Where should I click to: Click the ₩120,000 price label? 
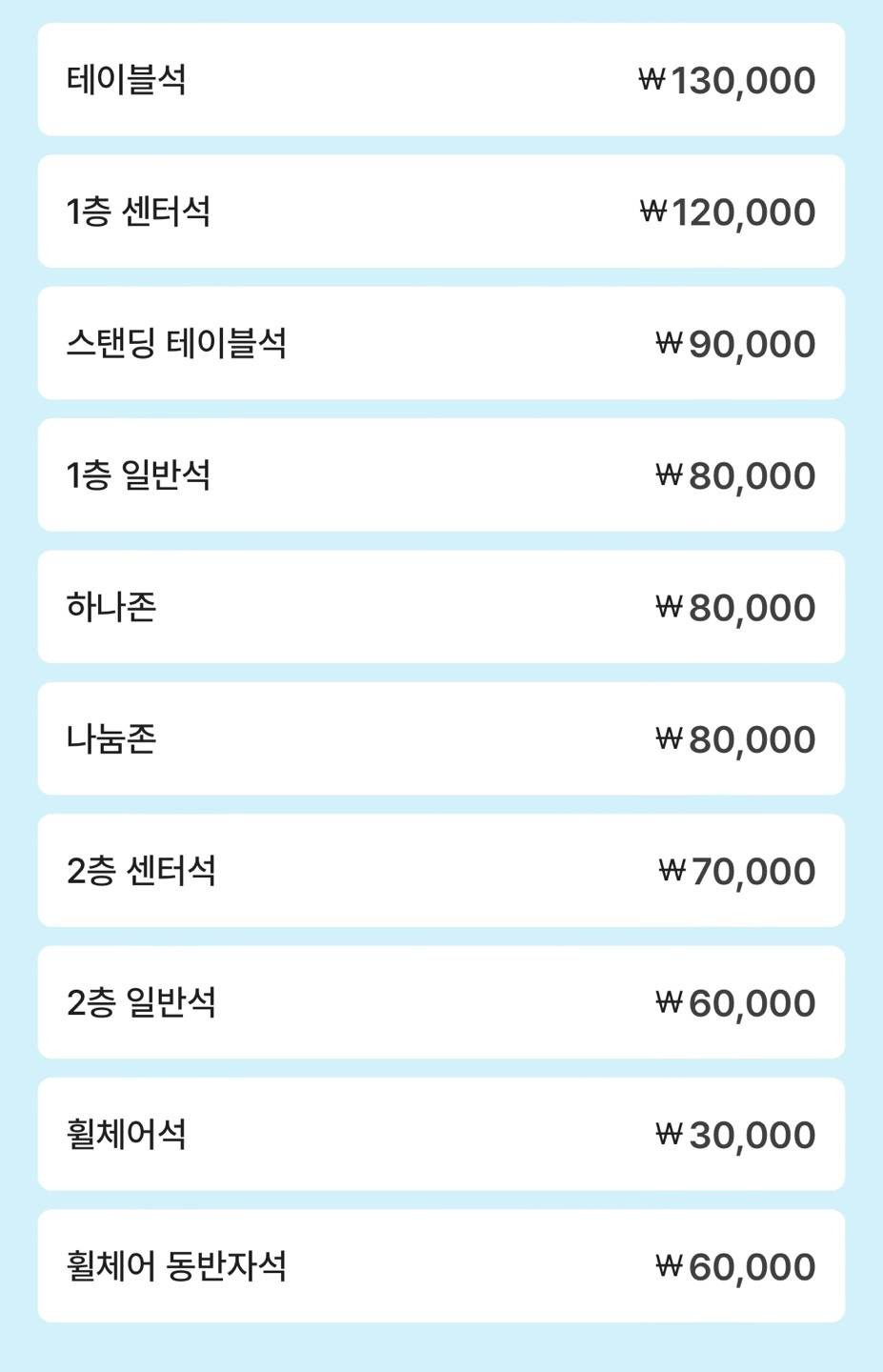[x=727, y=212]
